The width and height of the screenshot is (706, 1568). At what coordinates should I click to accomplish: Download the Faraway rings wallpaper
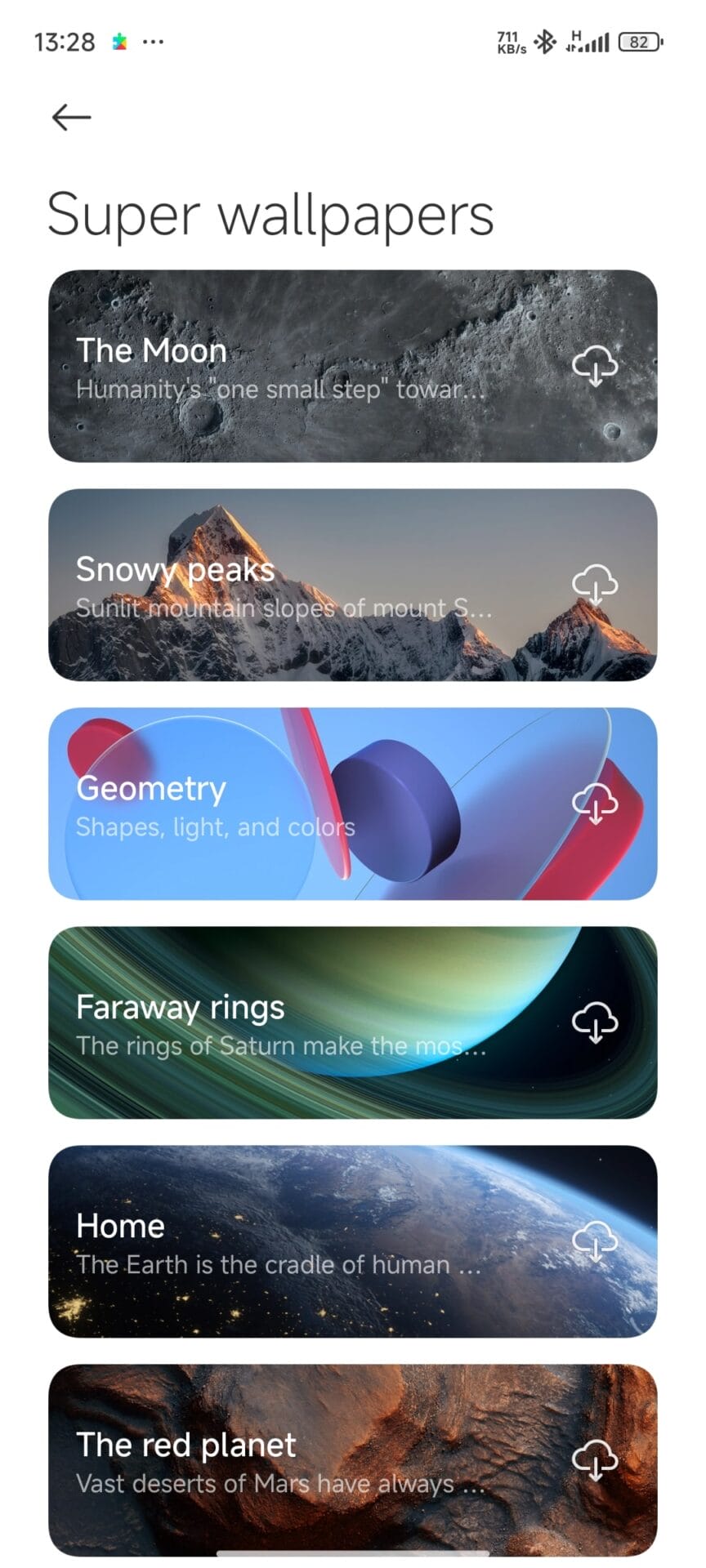(595, 1022)
